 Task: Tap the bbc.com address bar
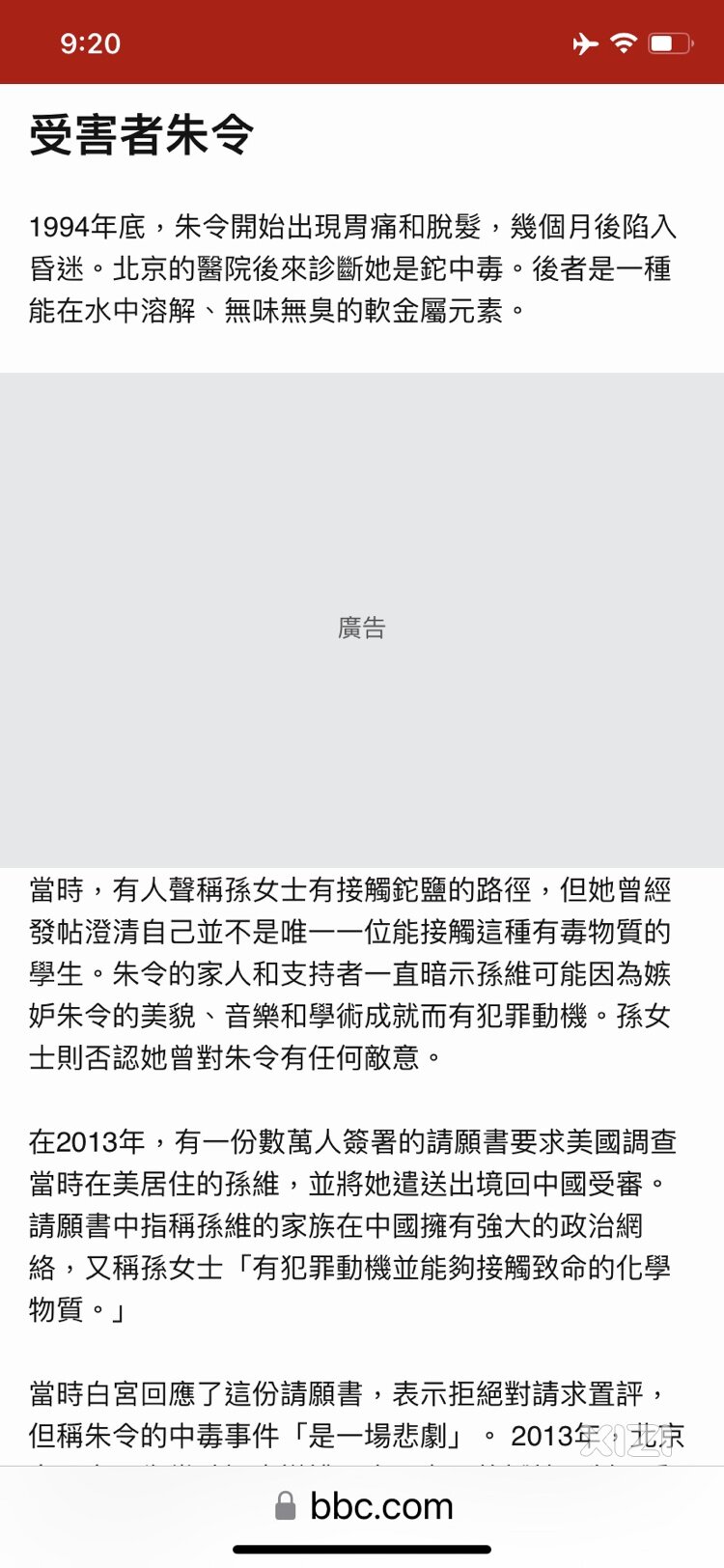(364, 1506)
